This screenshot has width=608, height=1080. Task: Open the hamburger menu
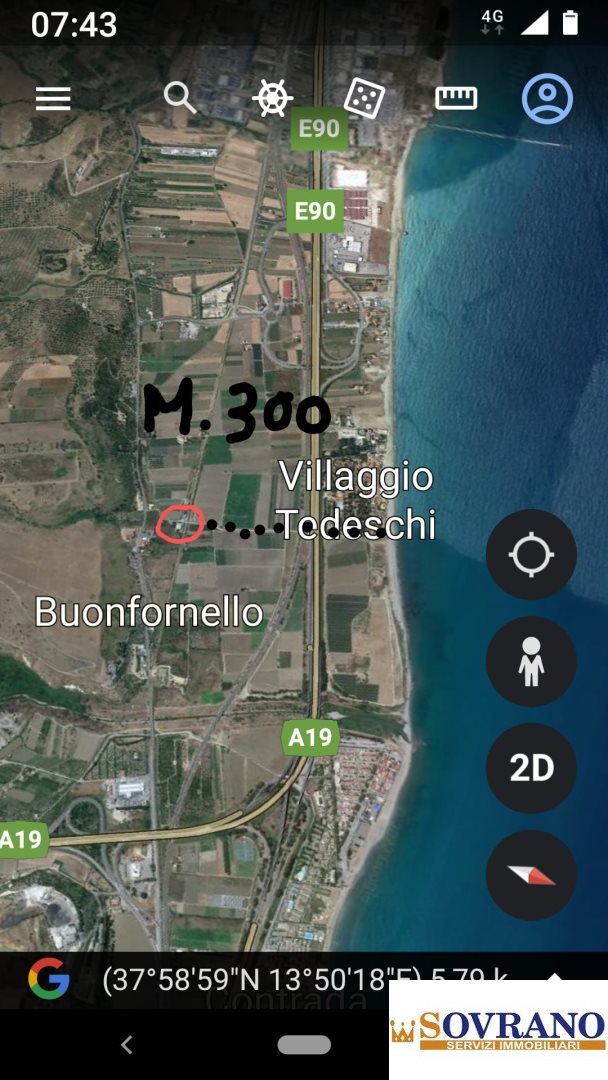coord(53,98)
